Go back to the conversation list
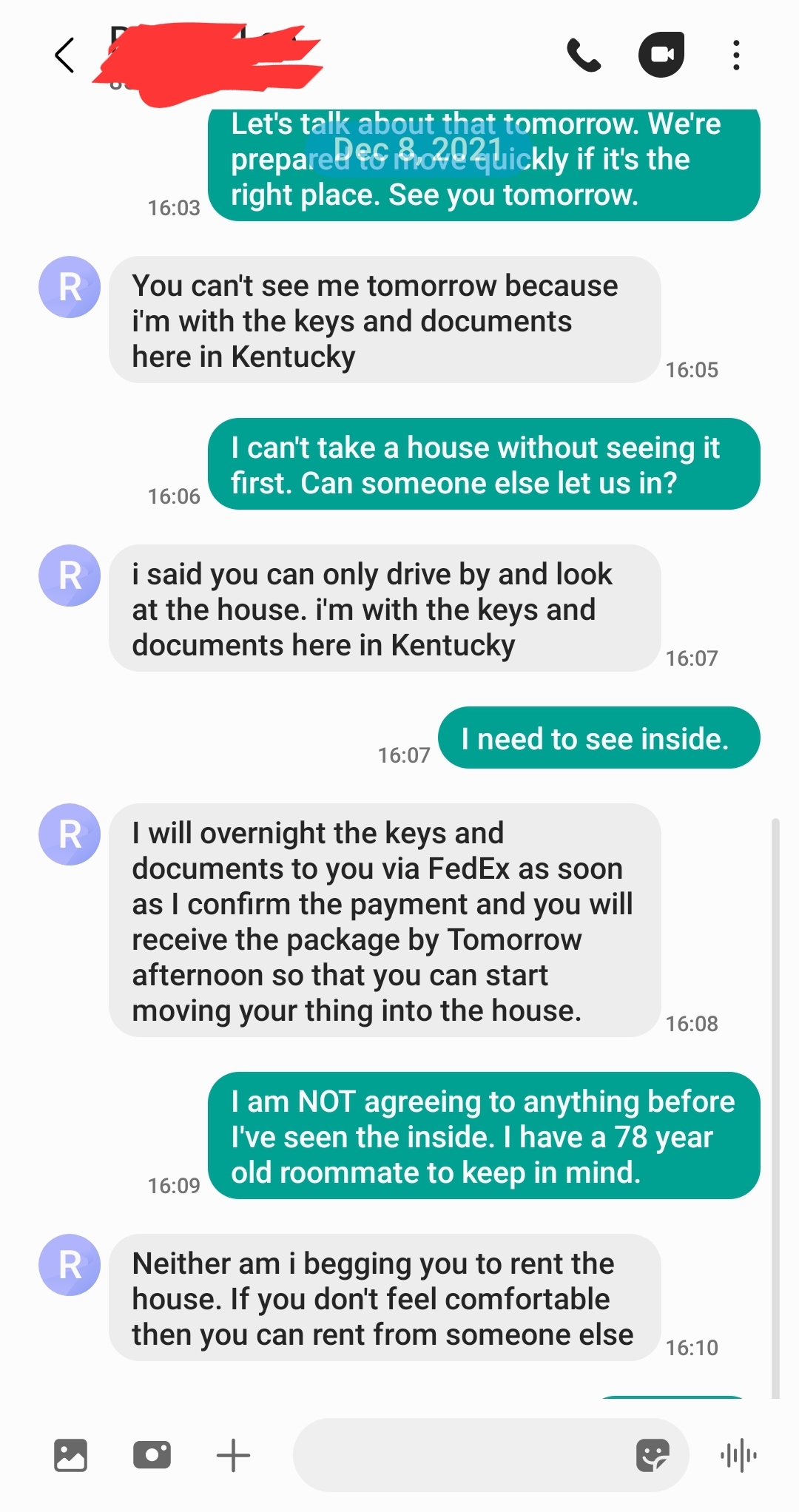Viewport: 799px width, 1512px height. click(x=65, y=55)
